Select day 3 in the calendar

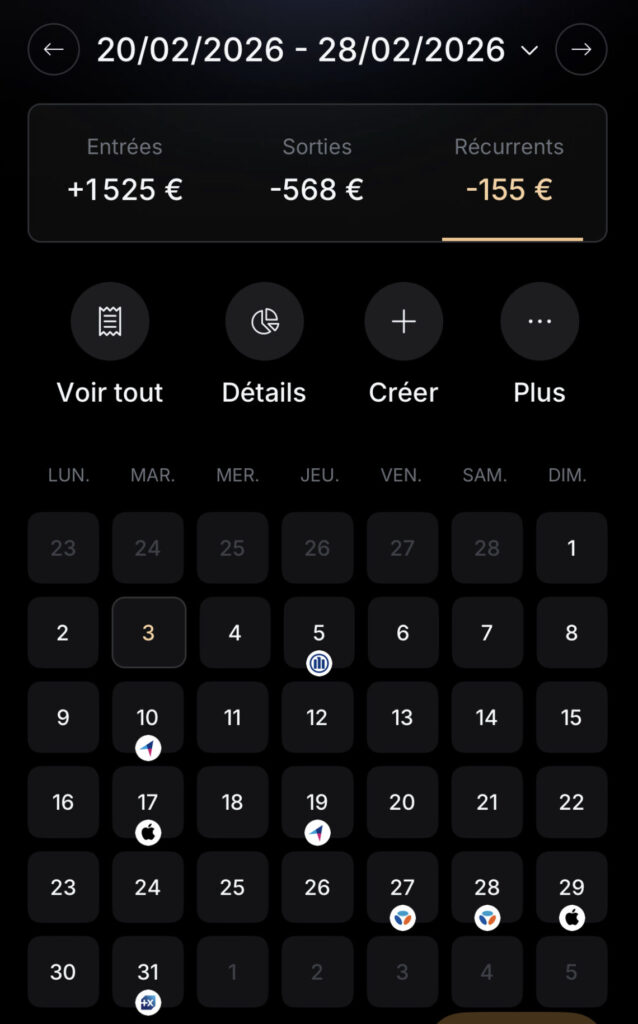point(148,632)
